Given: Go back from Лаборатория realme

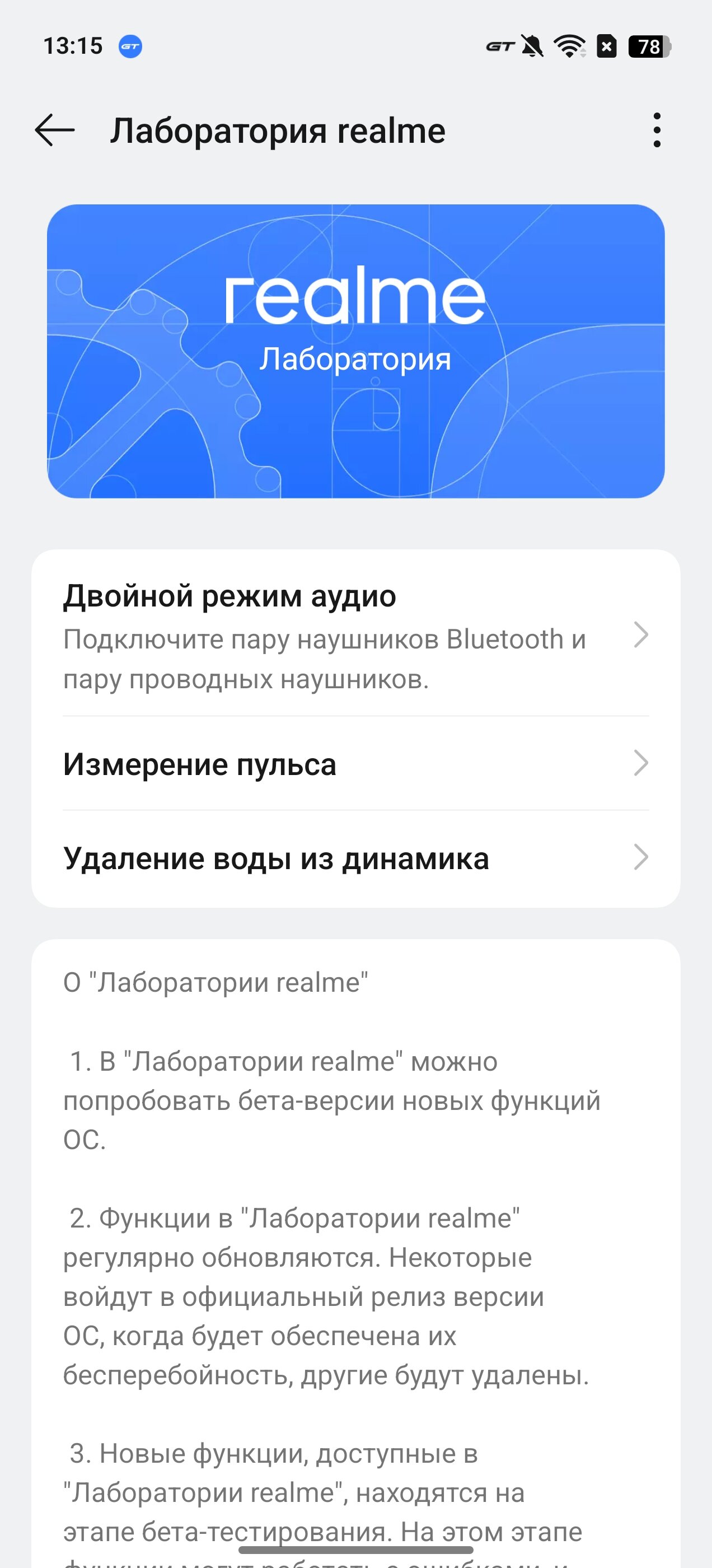Looking at the screenshot, I should 55,130.
